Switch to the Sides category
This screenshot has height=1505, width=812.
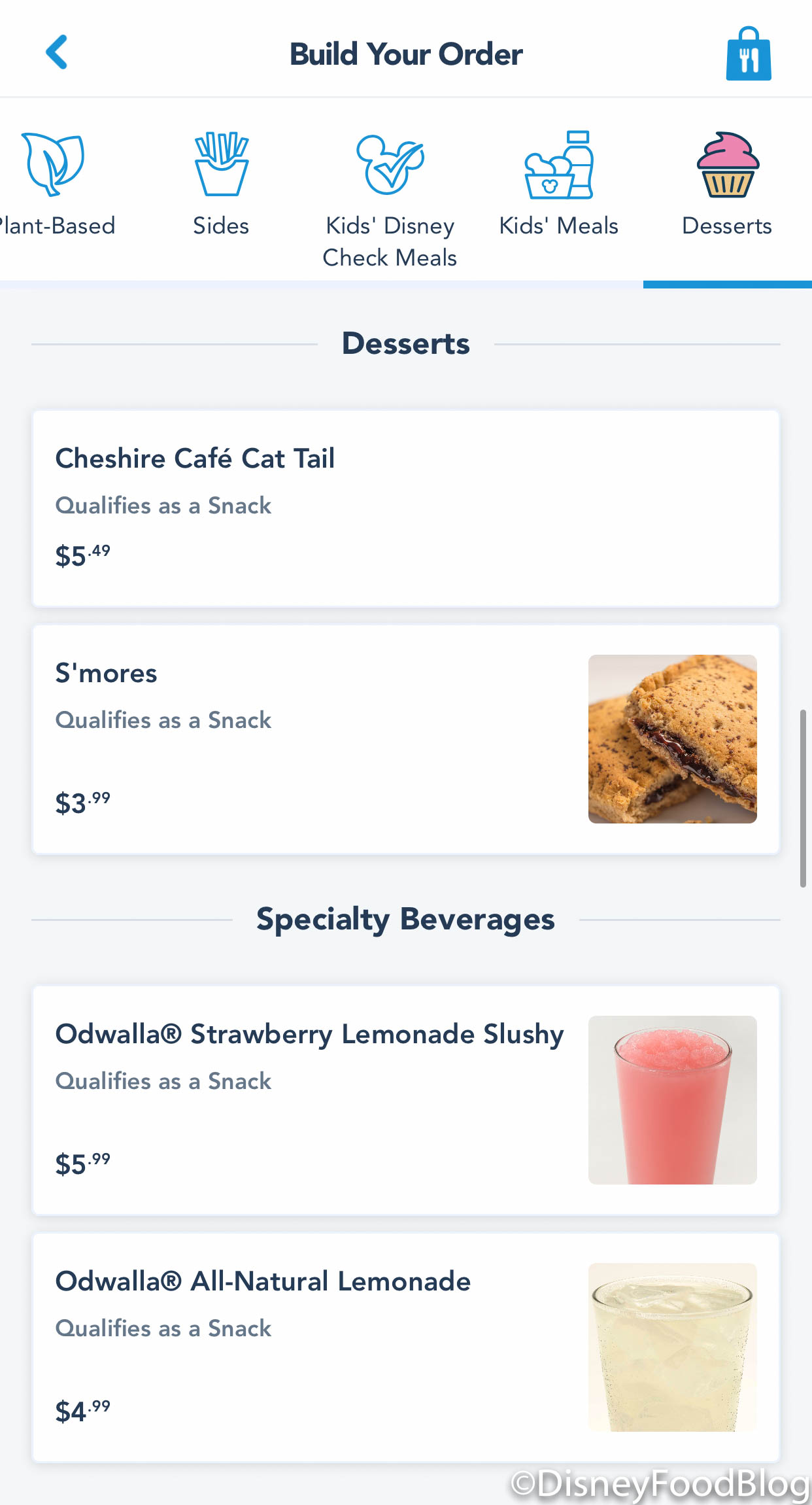click(x=221, y=184)
